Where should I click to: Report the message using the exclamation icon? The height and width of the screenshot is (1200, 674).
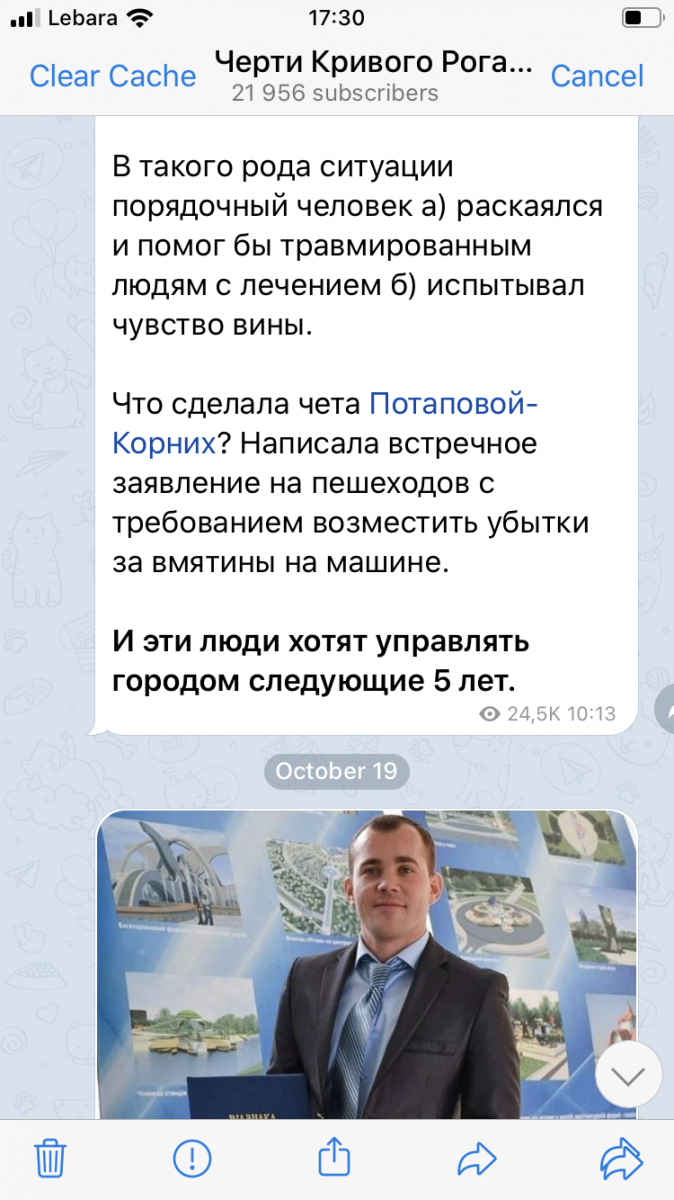click(191, 1158)
